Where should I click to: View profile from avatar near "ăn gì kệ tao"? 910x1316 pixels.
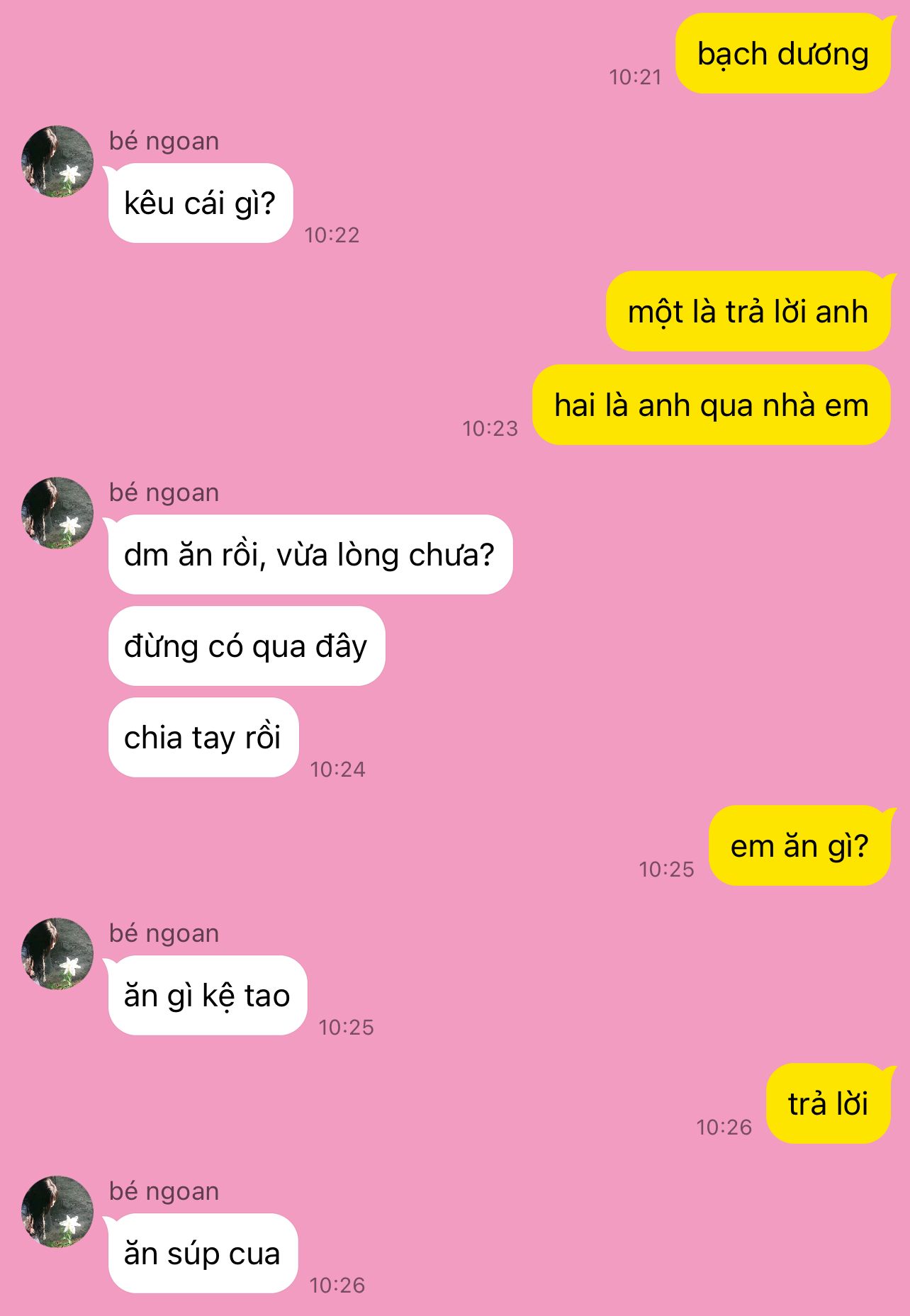tap(57, 954)
